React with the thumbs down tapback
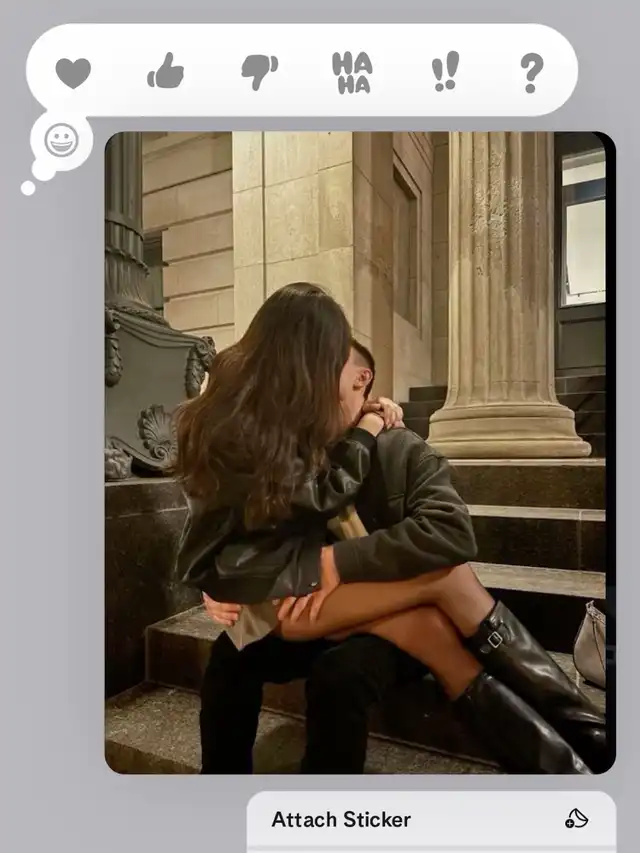 click(x=259, y=72)
